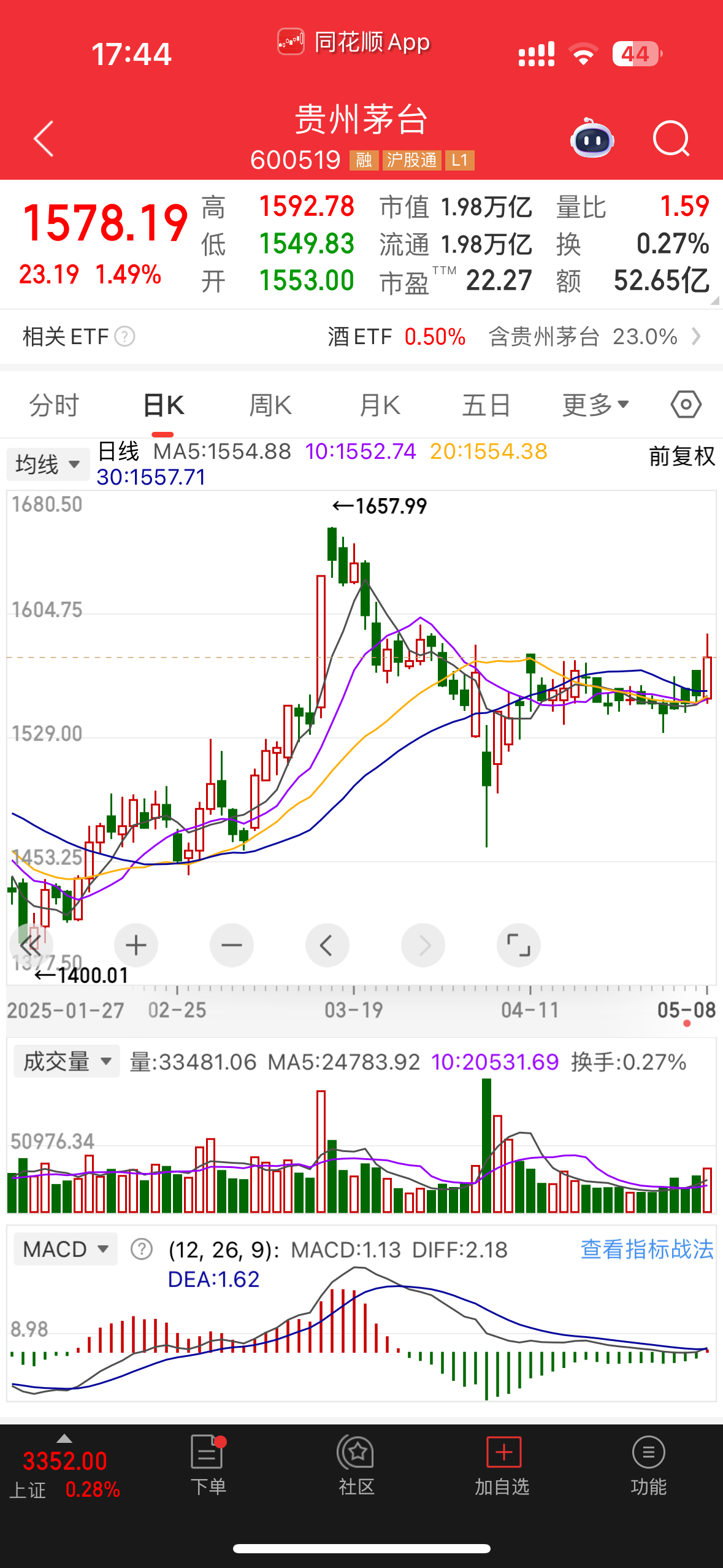
Task: Switch to the 分时 chart tab
Action: pyautogui.click(x=54, y=405)
